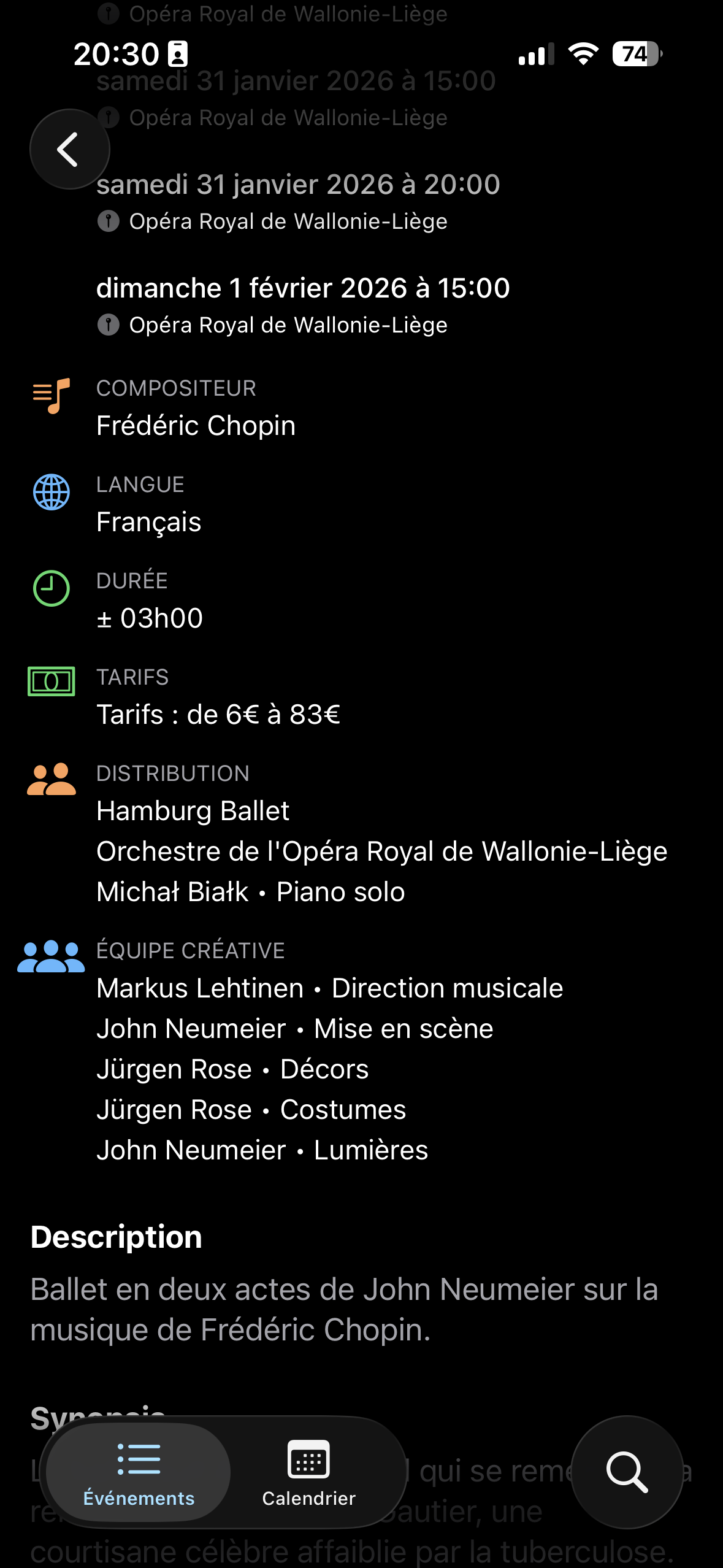Viewport: 723px width, 1568px height.
Task: Select the samedi 31 janvier 20:00 showtime
Action: 299,183
